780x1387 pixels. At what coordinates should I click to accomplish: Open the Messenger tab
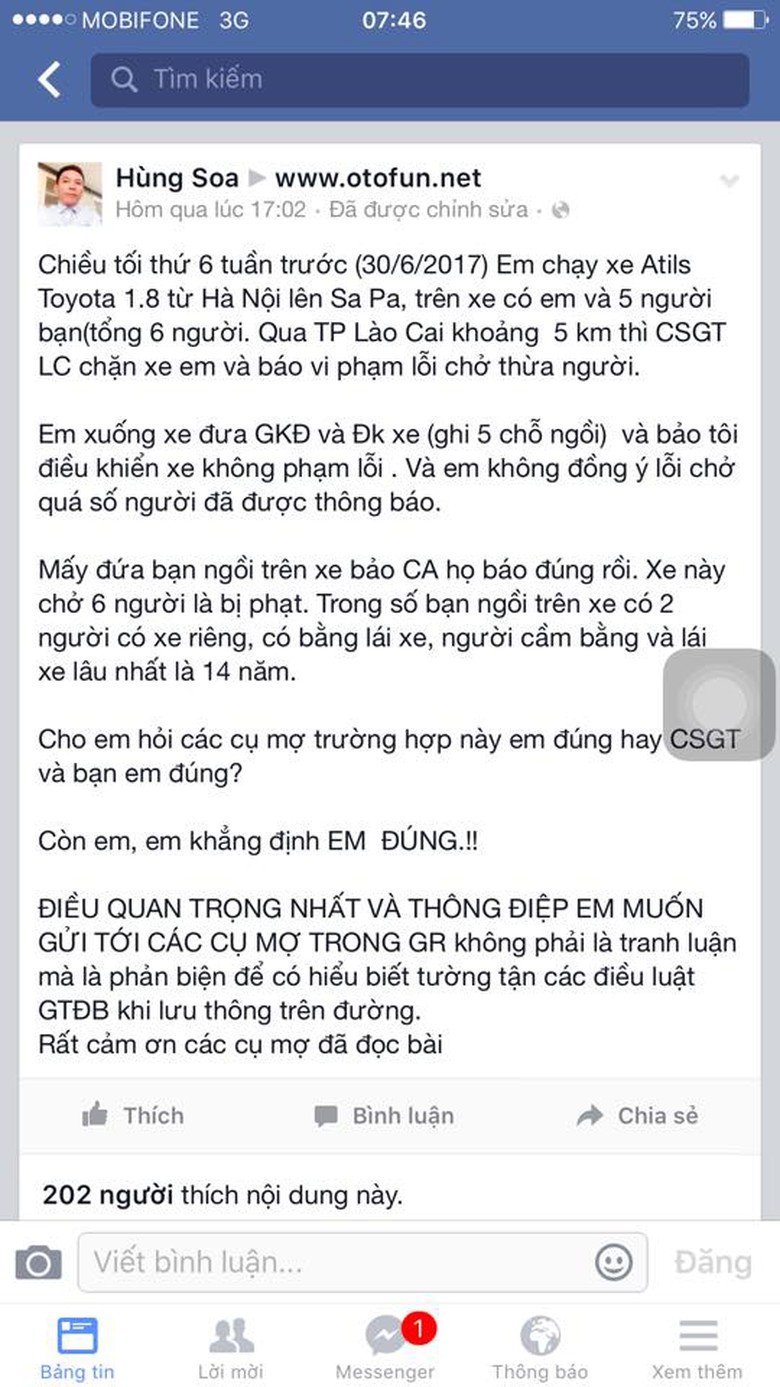(385, 1348)
